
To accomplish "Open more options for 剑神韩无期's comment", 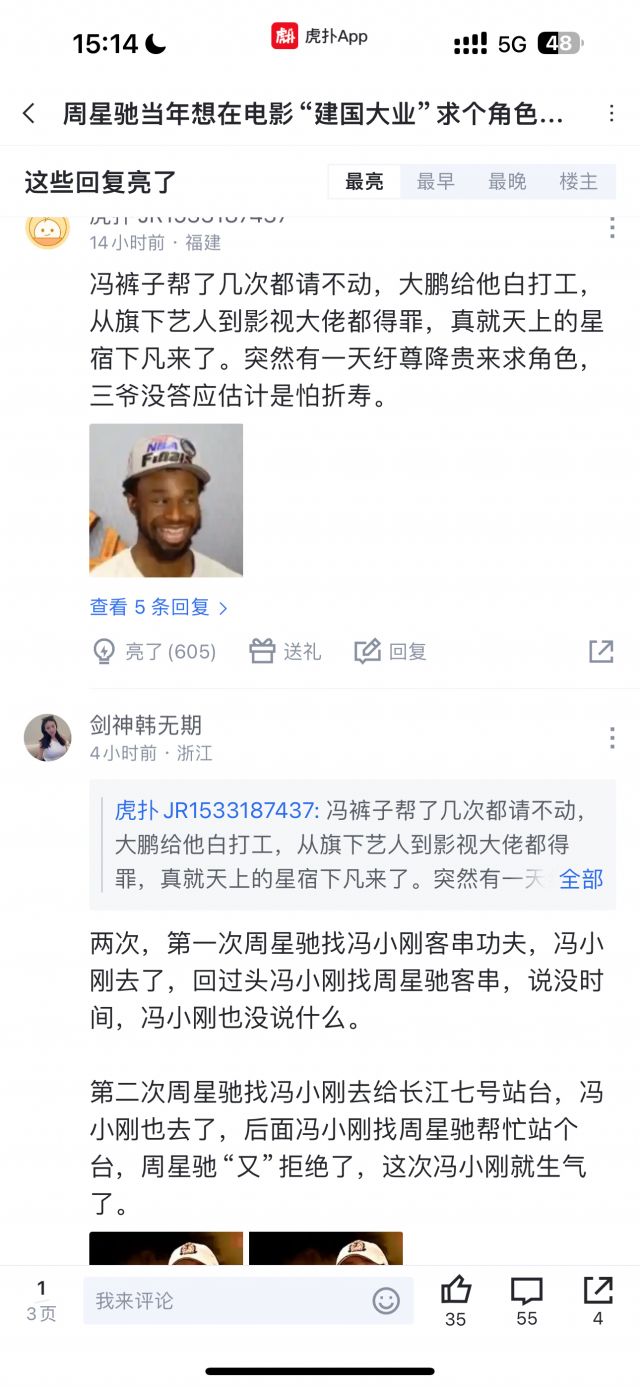I will point(611,738).
